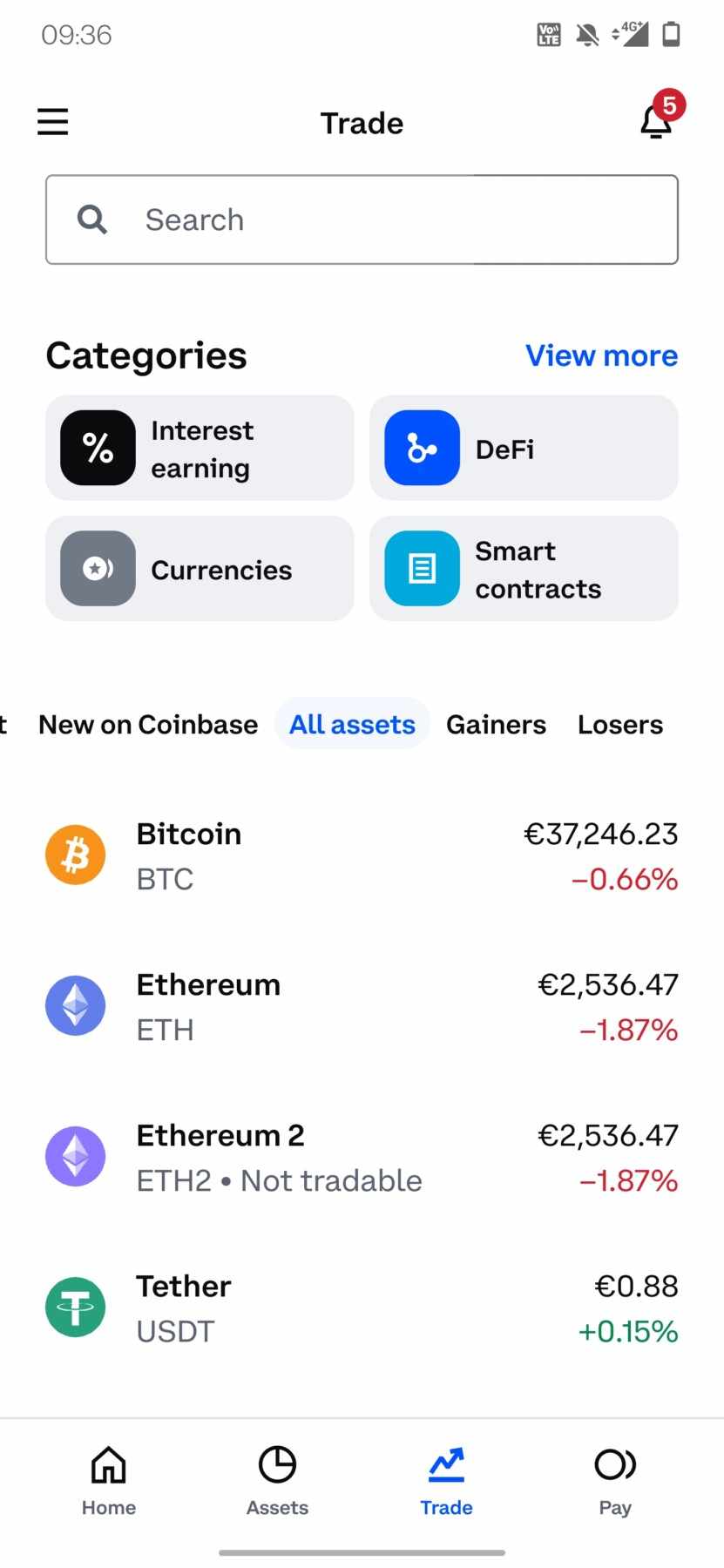Select the All assets tab

coord(353,724)
